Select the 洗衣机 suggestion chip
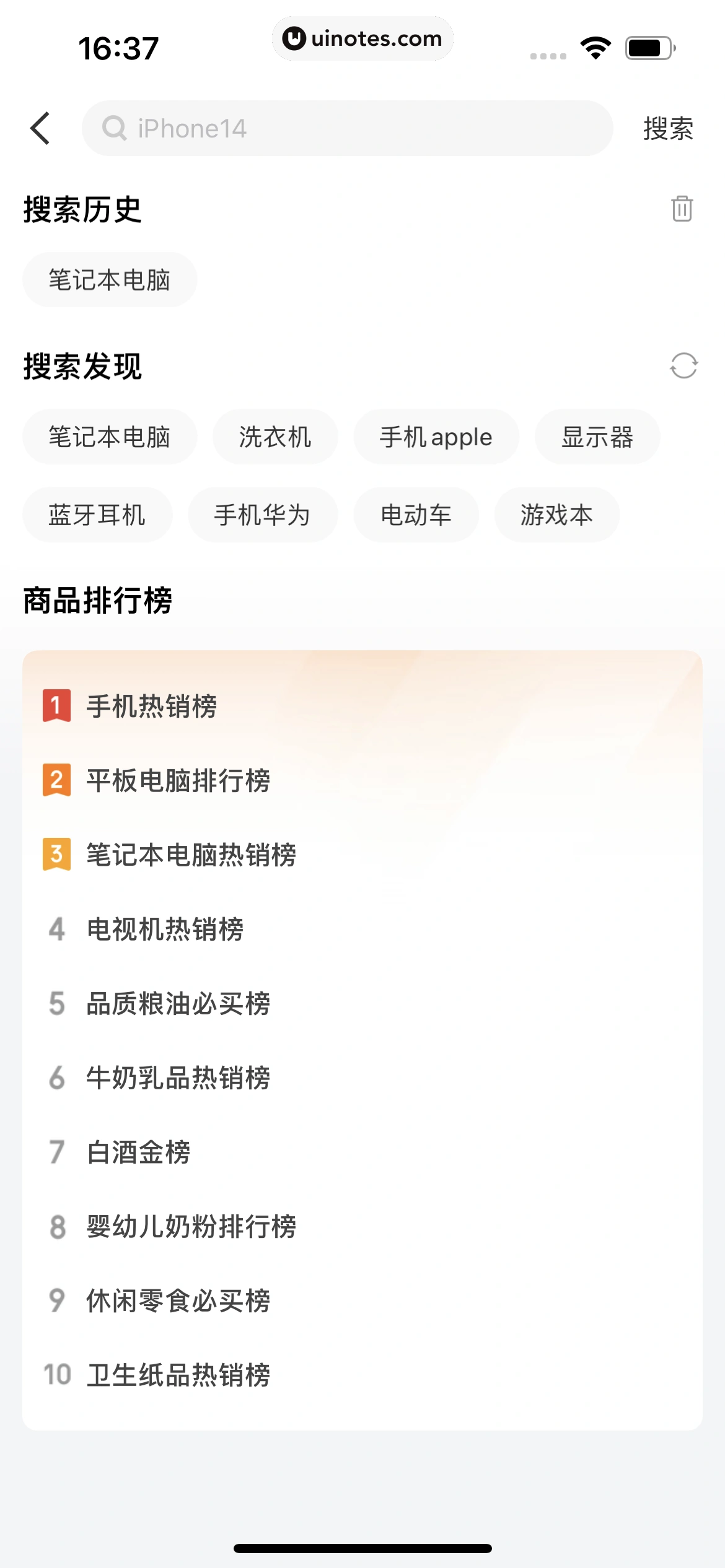Screen dimensions: 725x1568 coord(275,437)
